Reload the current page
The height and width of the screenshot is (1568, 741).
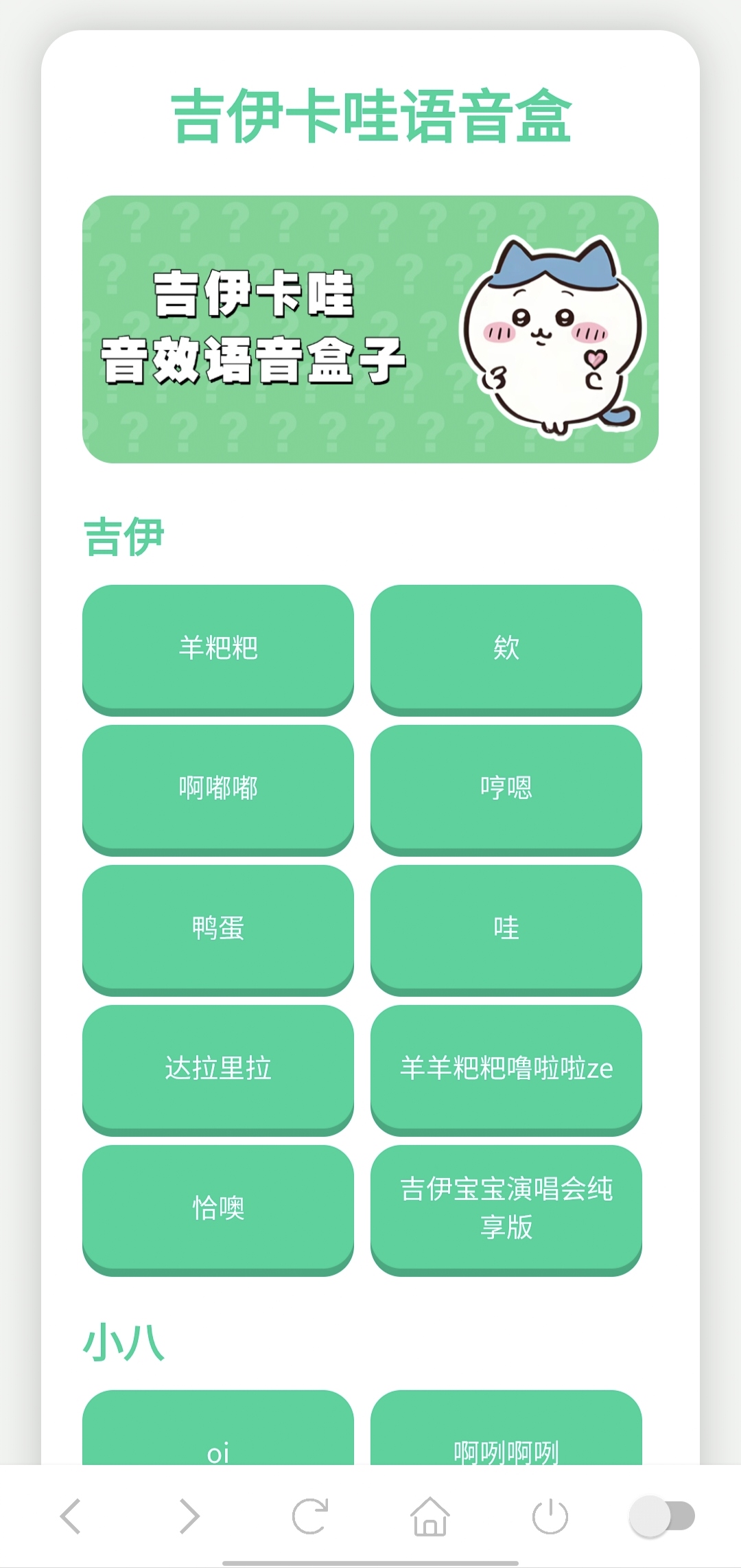tap(309, 1516)
